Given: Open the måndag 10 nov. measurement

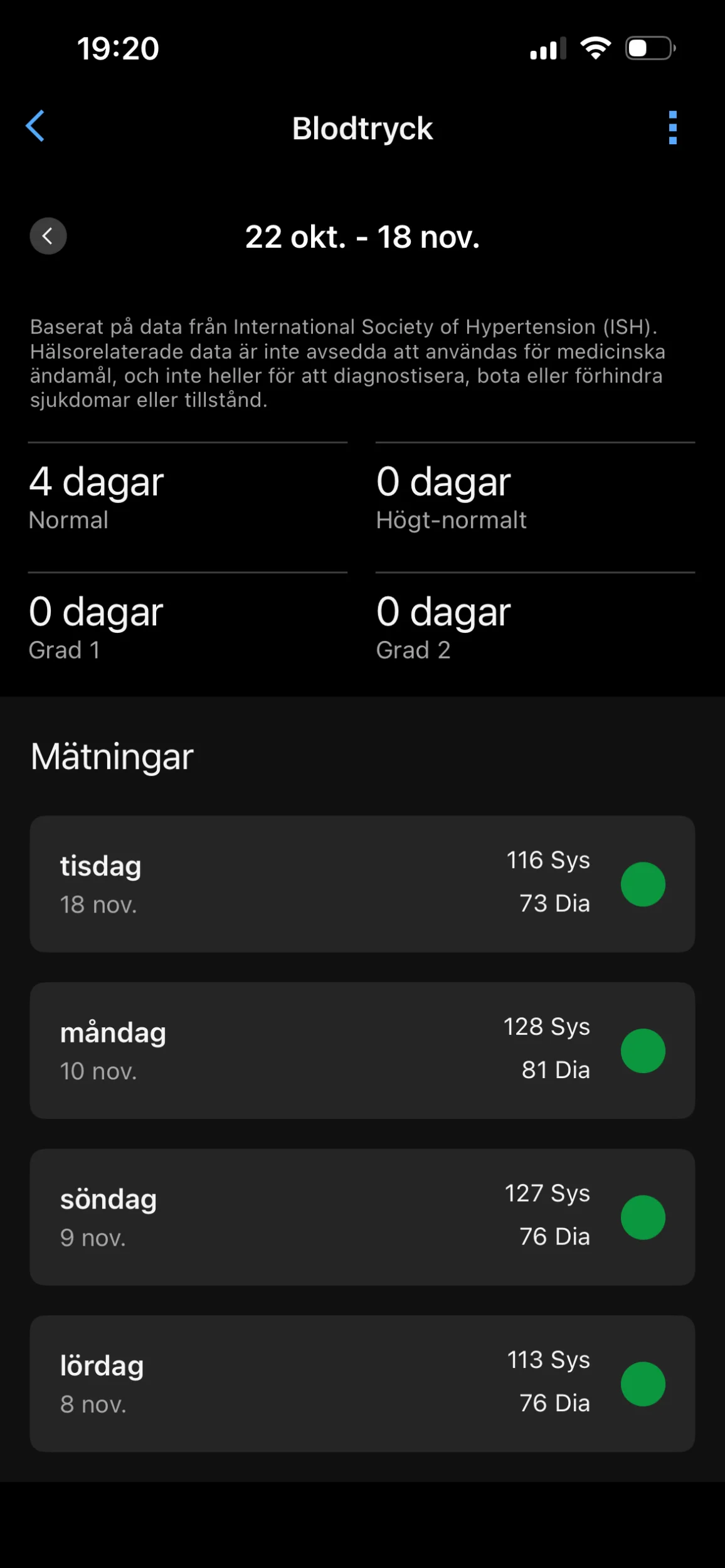Looking at the screenshot, I should 362,1051.
